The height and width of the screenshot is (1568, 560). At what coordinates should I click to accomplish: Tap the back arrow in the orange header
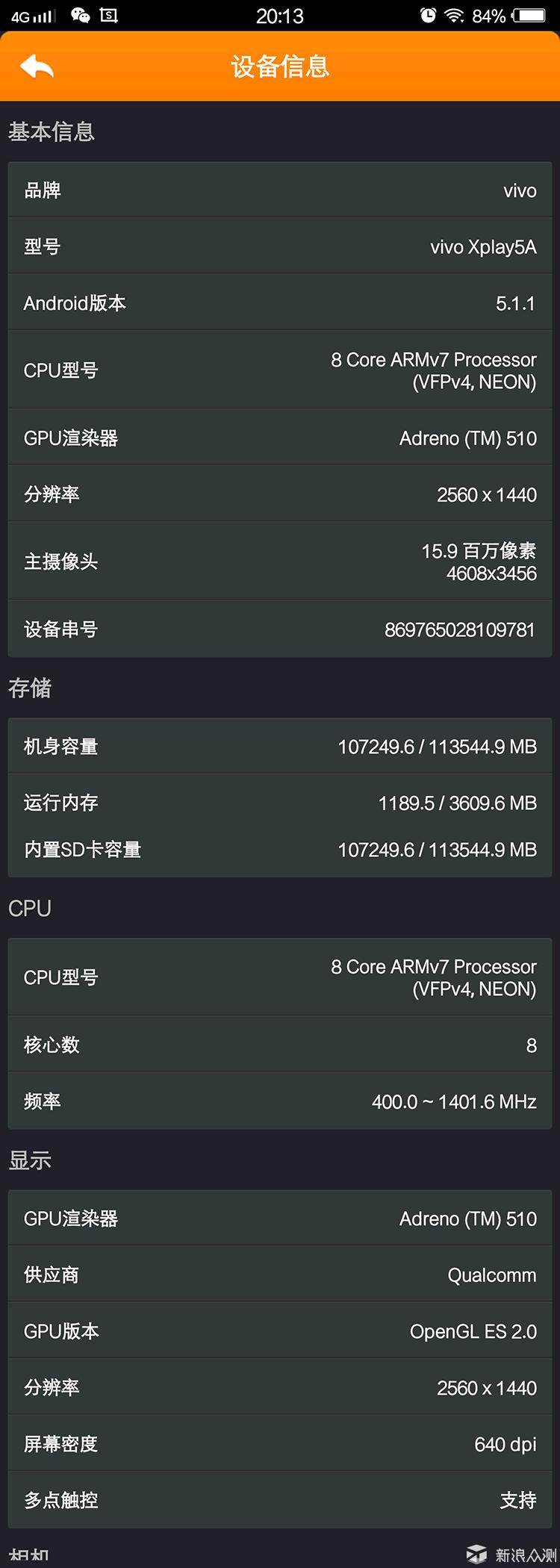[36, 66]
